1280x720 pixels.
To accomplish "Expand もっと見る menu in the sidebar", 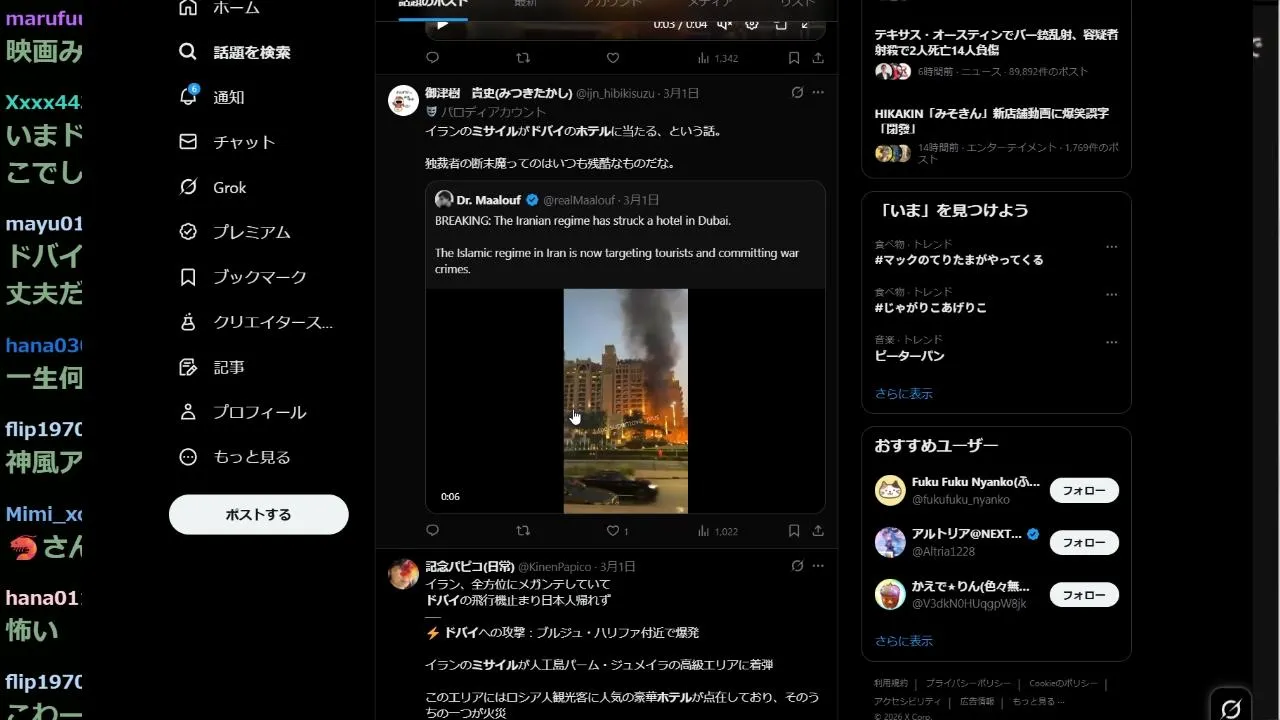I will (251, 457).
